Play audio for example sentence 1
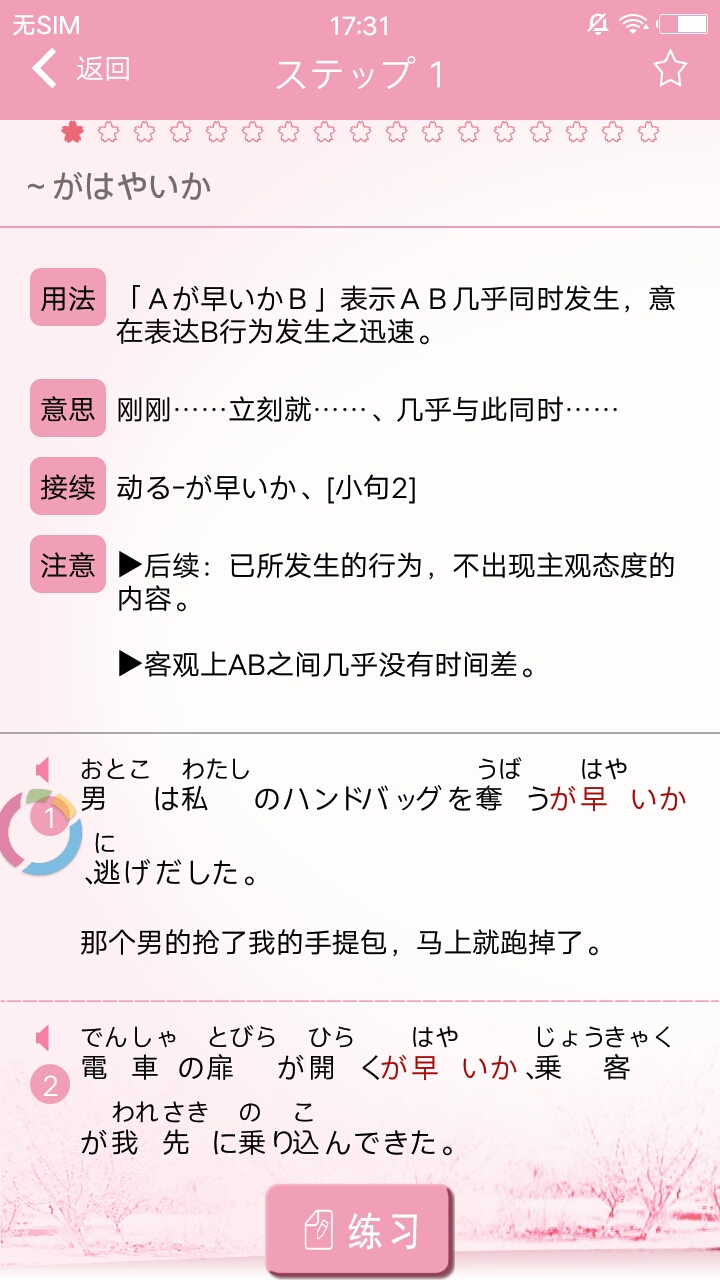The width and height of the screenshot is (720, 1280). point(42,770)
